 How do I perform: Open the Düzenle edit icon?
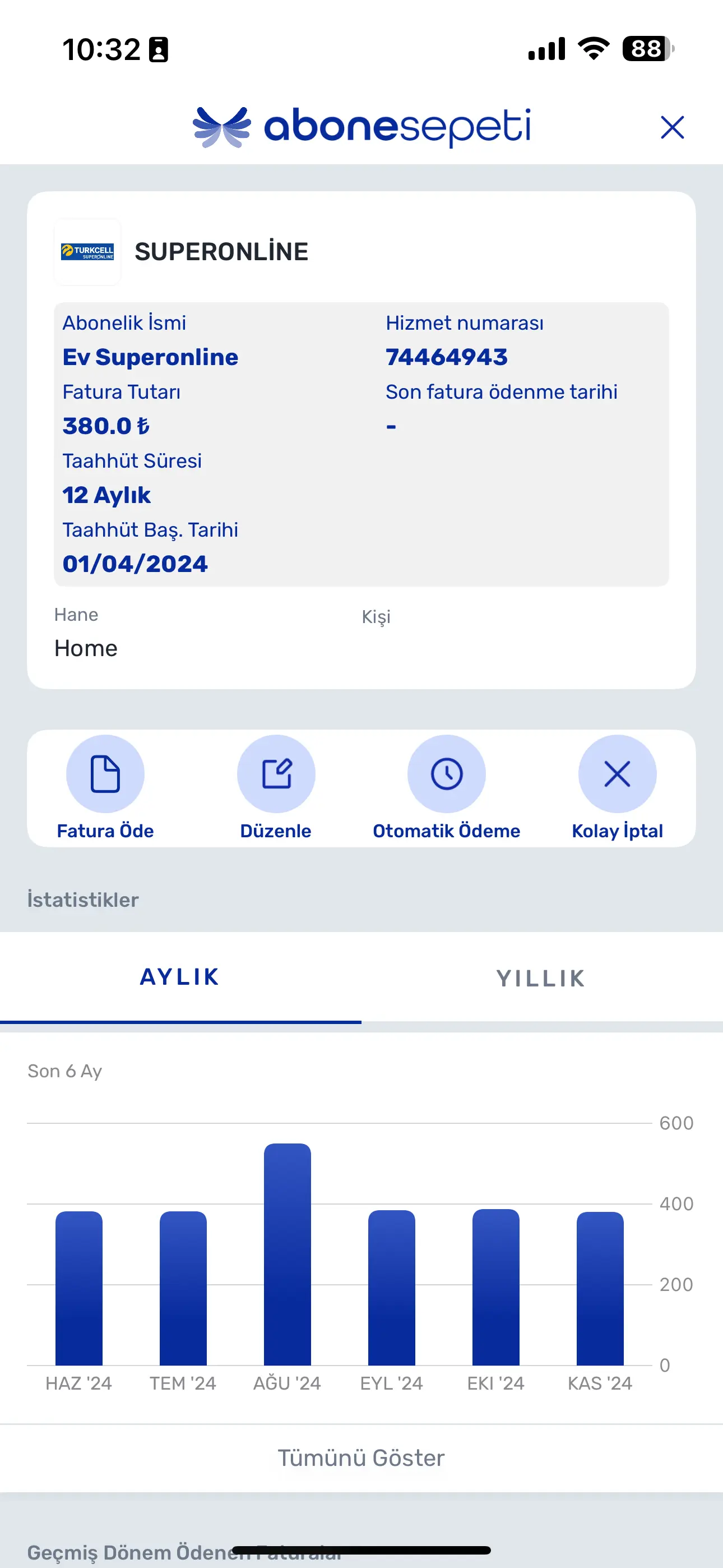coord(276,774)
